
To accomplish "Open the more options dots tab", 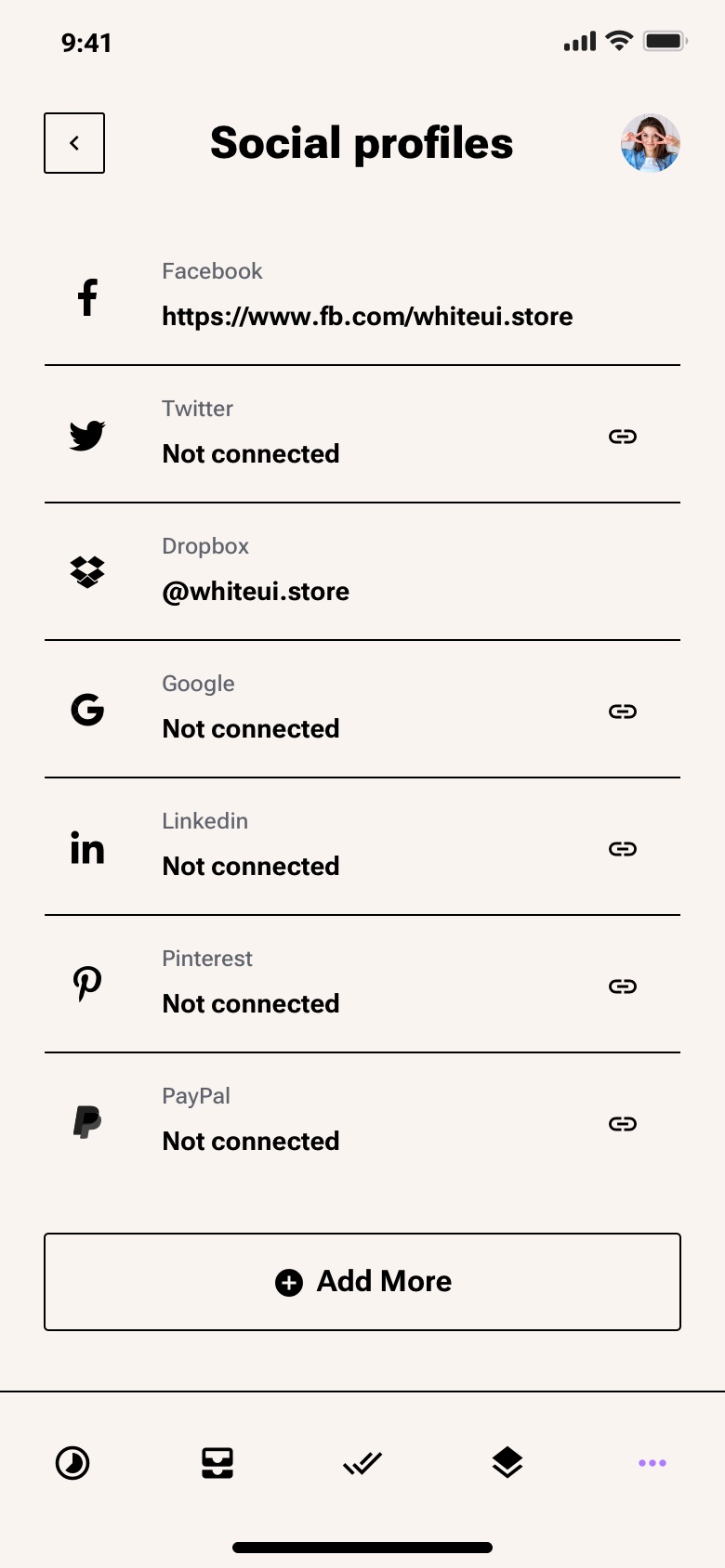I will [652, 1463].
